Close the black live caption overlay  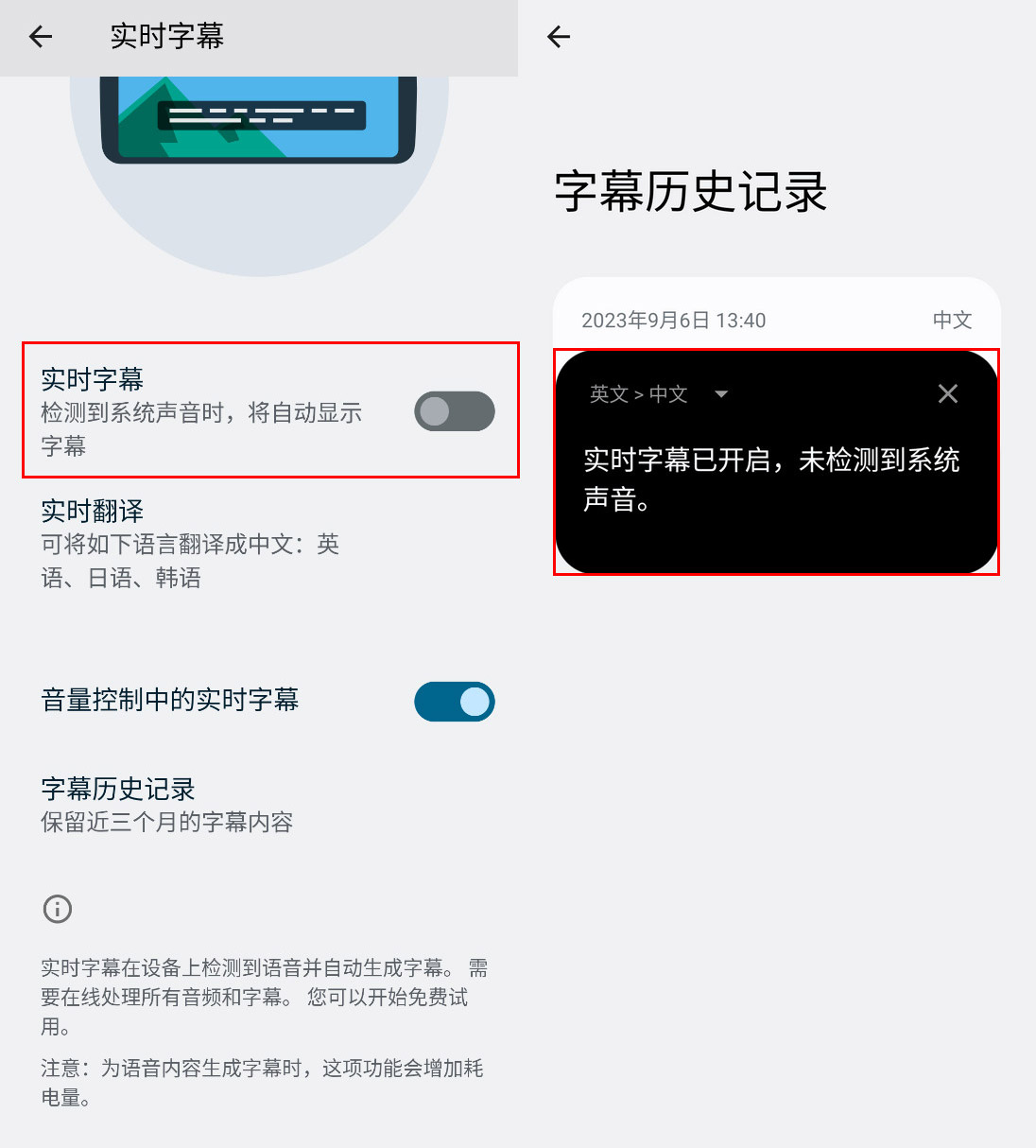(947, 394)
